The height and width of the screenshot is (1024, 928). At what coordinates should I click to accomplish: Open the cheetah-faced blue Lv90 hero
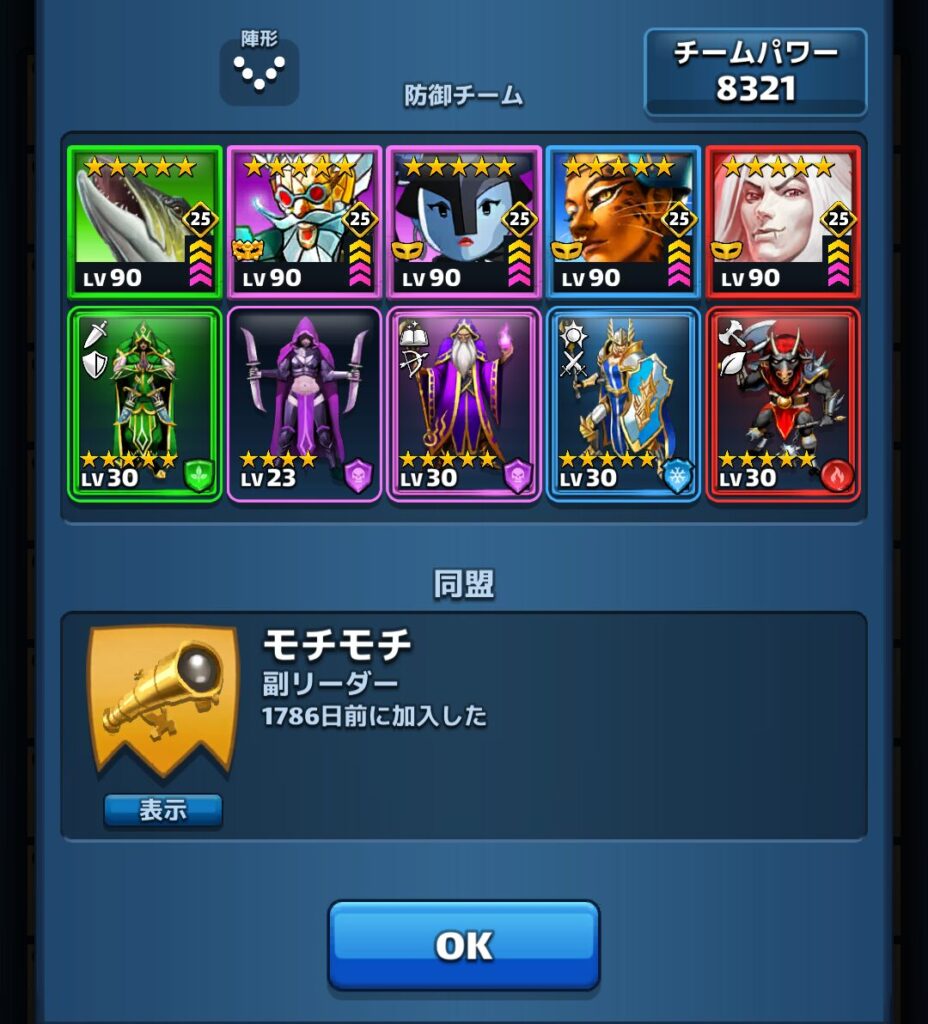pyautogui.click(x=623, y=222)
